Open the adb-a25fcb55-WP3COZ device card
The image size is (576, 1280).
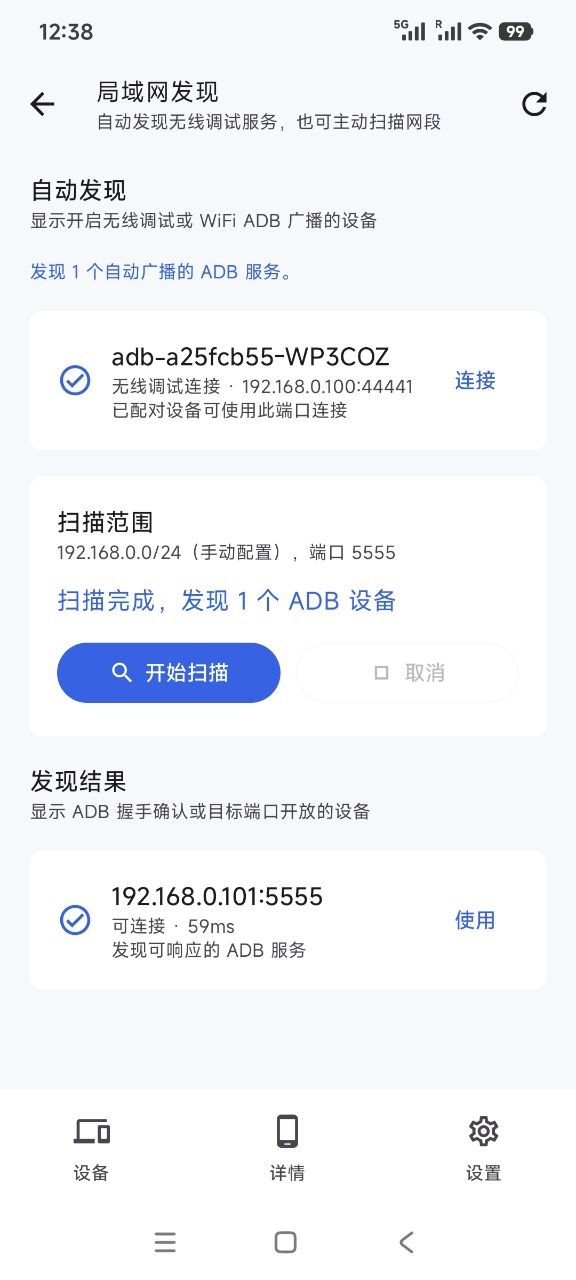[x=288, y=380]
